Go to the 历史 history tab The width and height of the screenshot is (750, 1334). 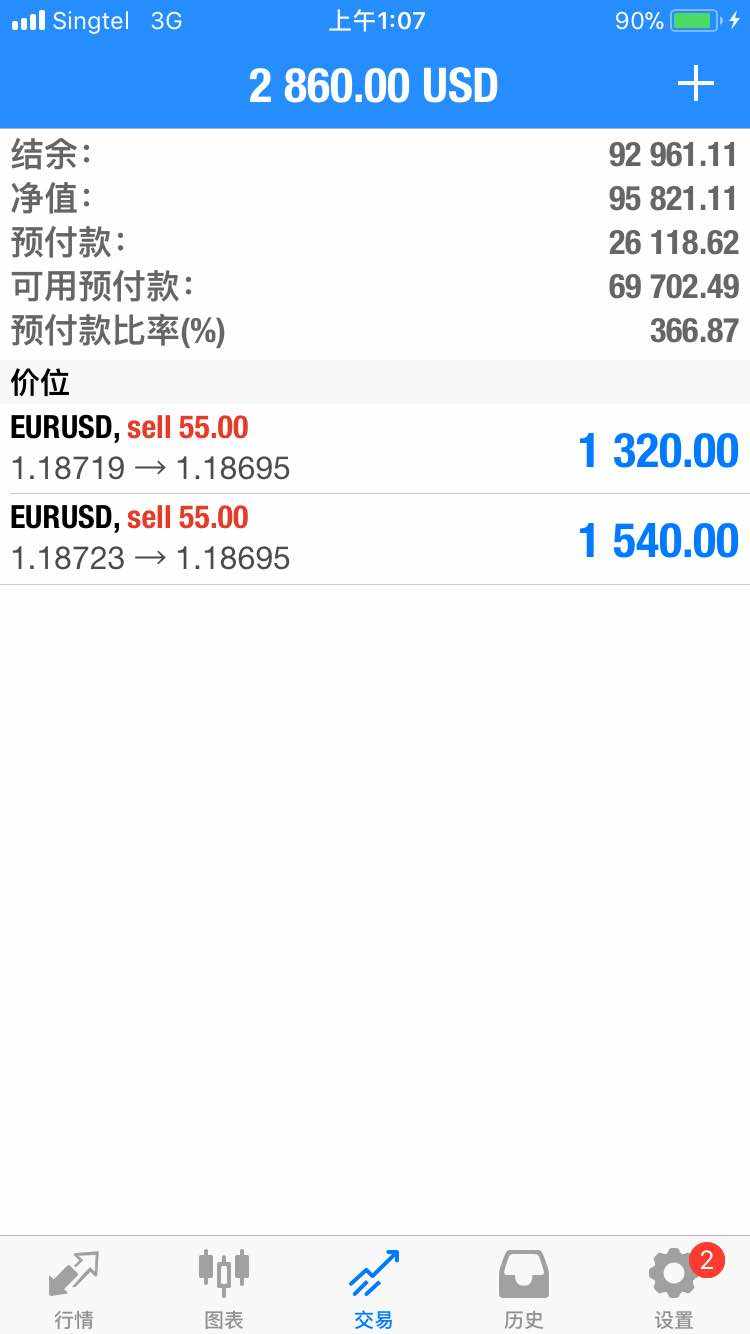coord(524,1287)
